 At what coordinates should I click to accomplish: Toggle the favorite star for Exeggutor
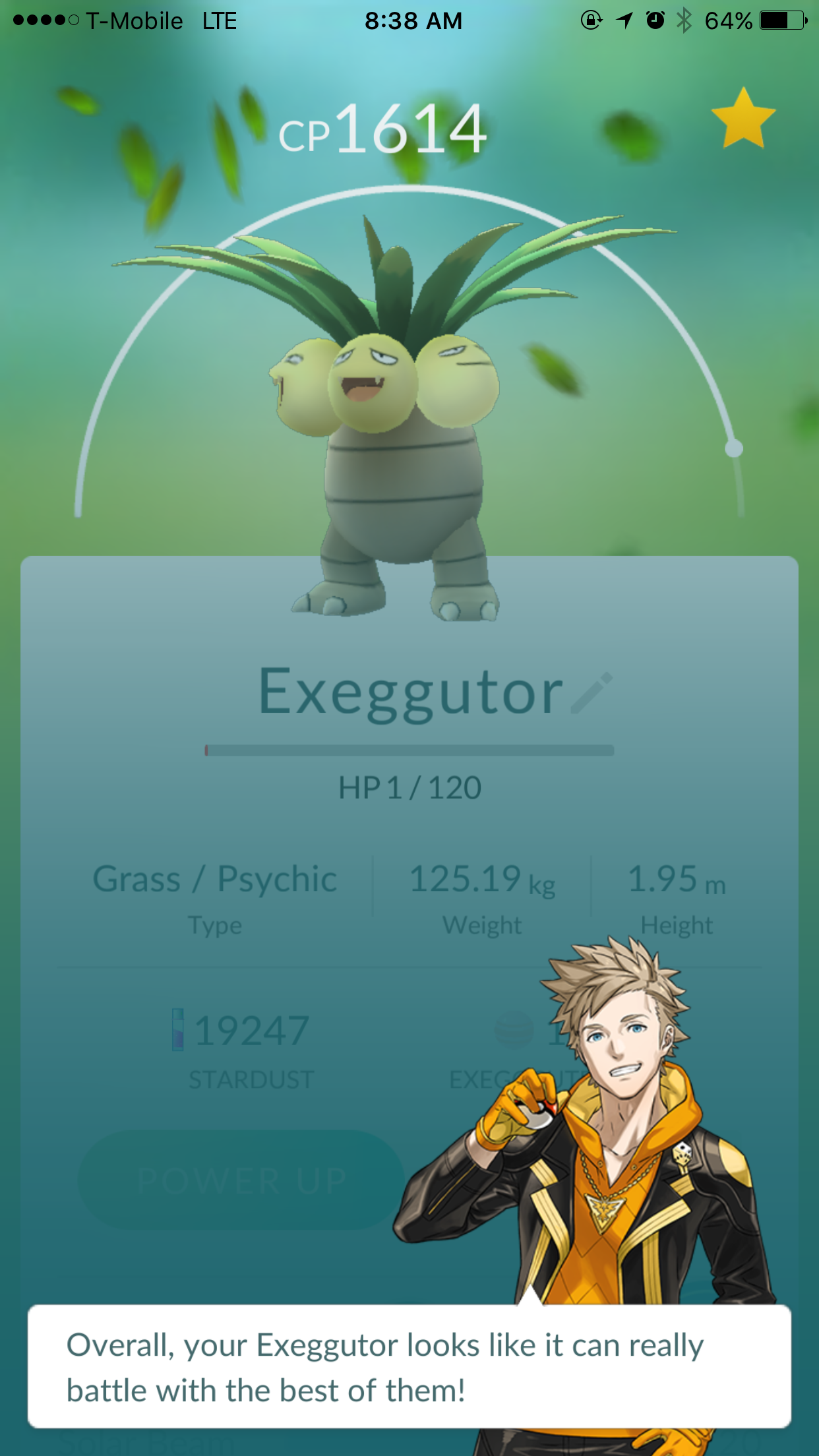(x=743, y=119)
